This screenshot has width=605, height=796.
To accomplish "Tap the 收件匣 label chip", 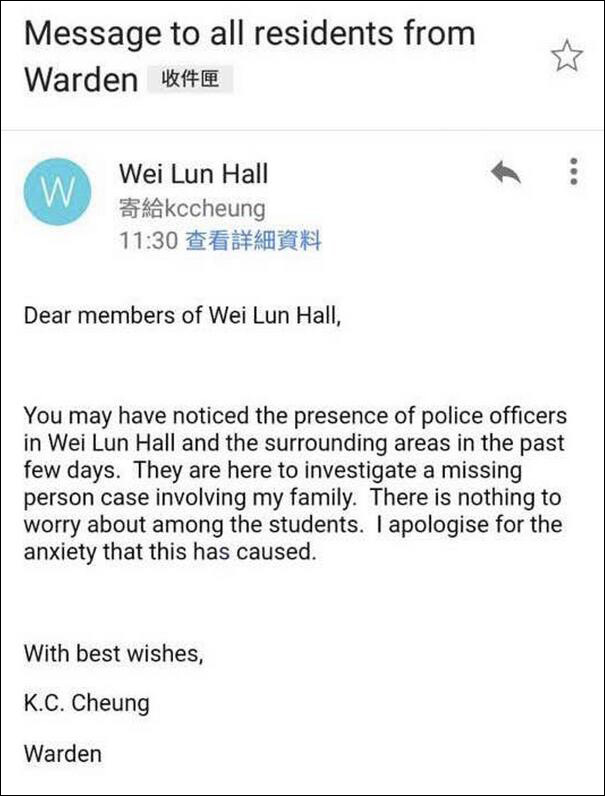I will [x=190, y=80].
